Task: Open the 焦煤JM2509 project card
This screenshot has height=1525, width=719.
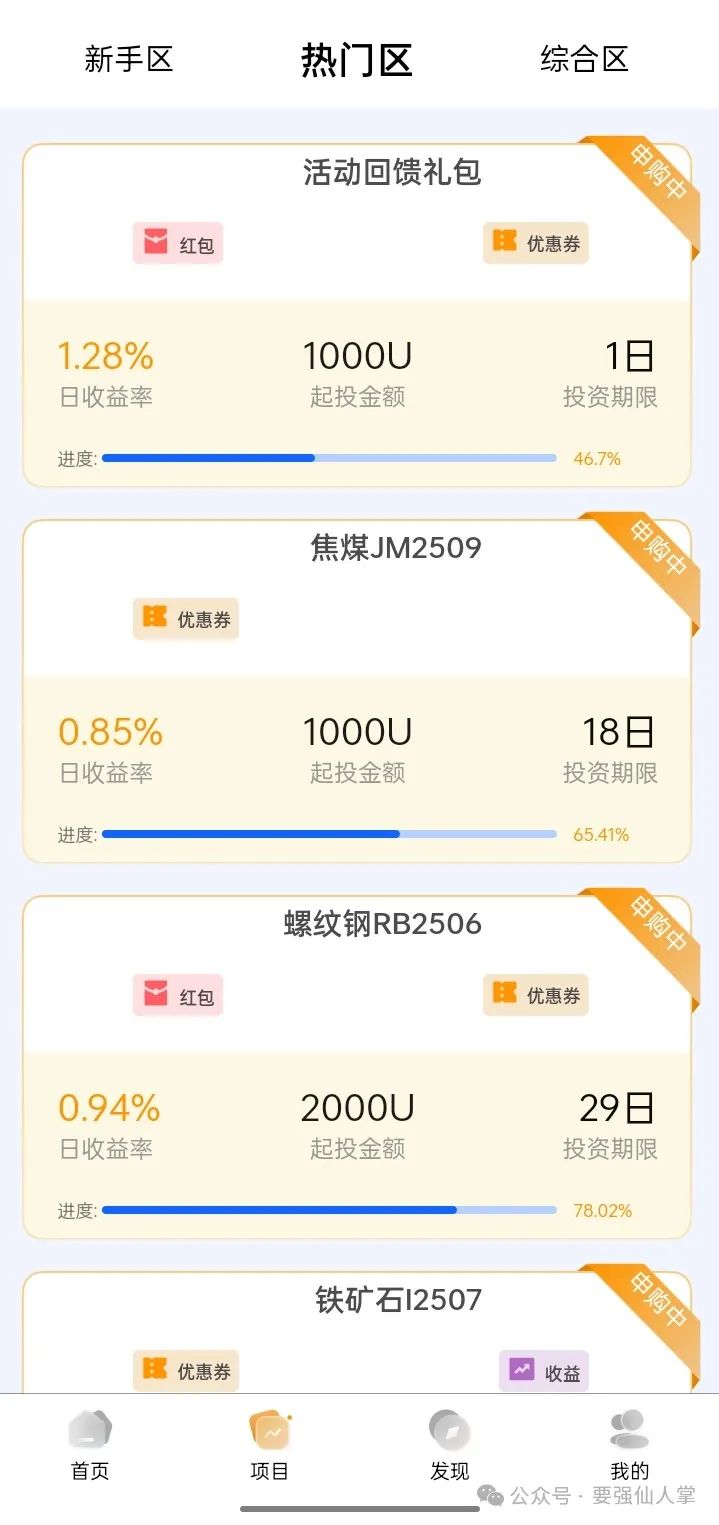Action: click(357, 691)
